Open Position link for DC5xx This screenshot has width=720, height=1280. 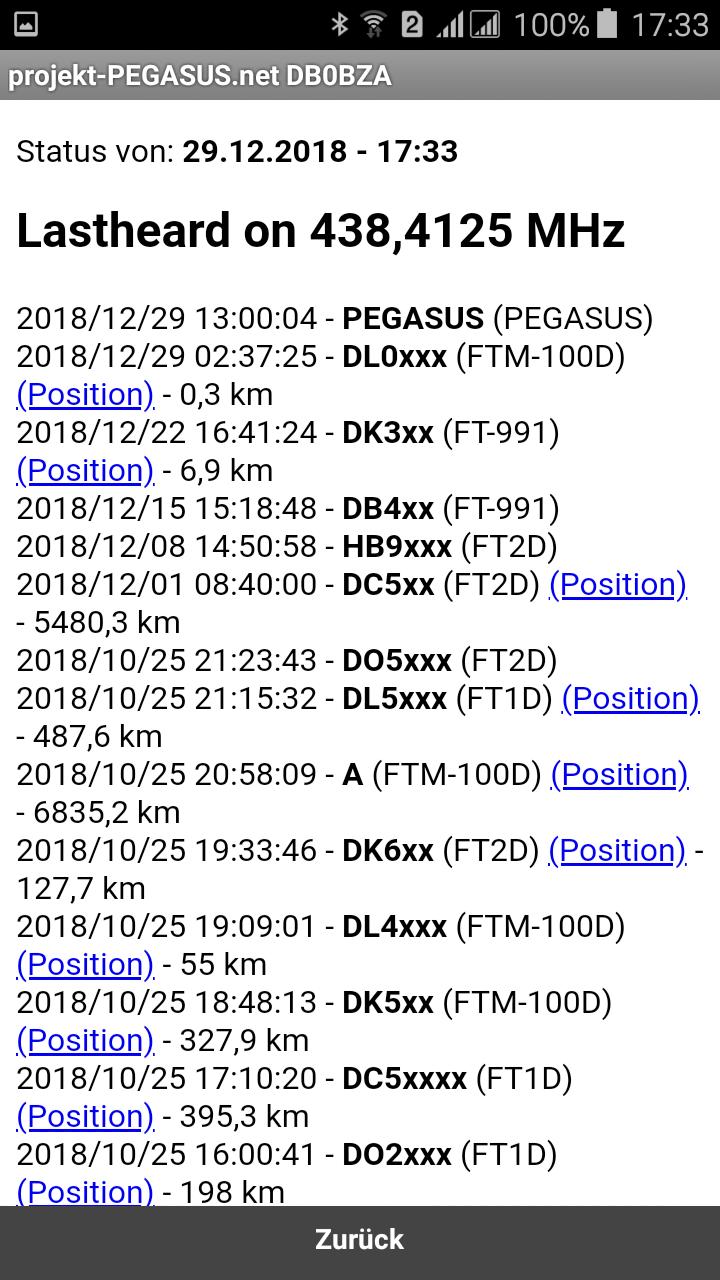click(618, 584)
